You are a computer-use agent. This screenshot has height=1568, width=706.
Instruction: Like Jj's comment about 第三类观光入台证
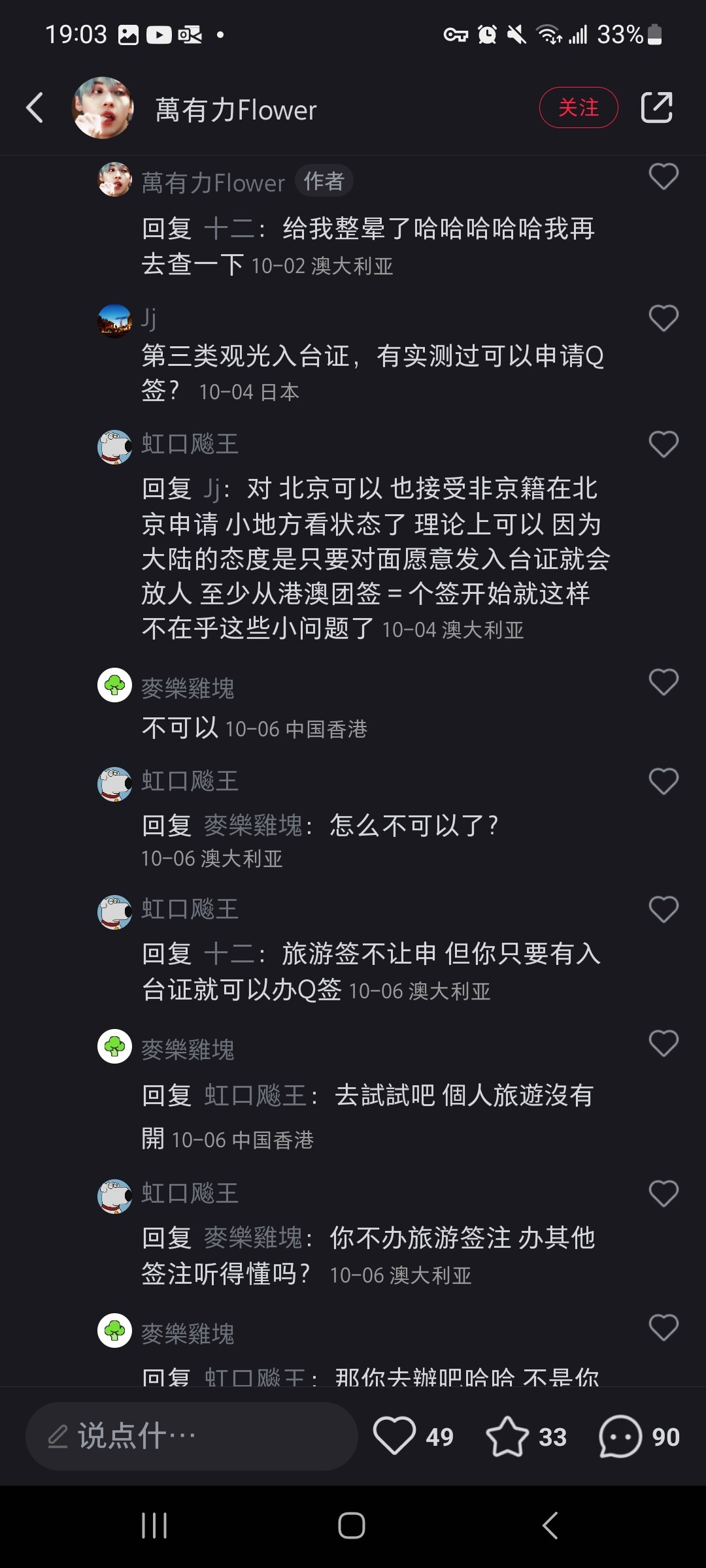tap(663, 319)
